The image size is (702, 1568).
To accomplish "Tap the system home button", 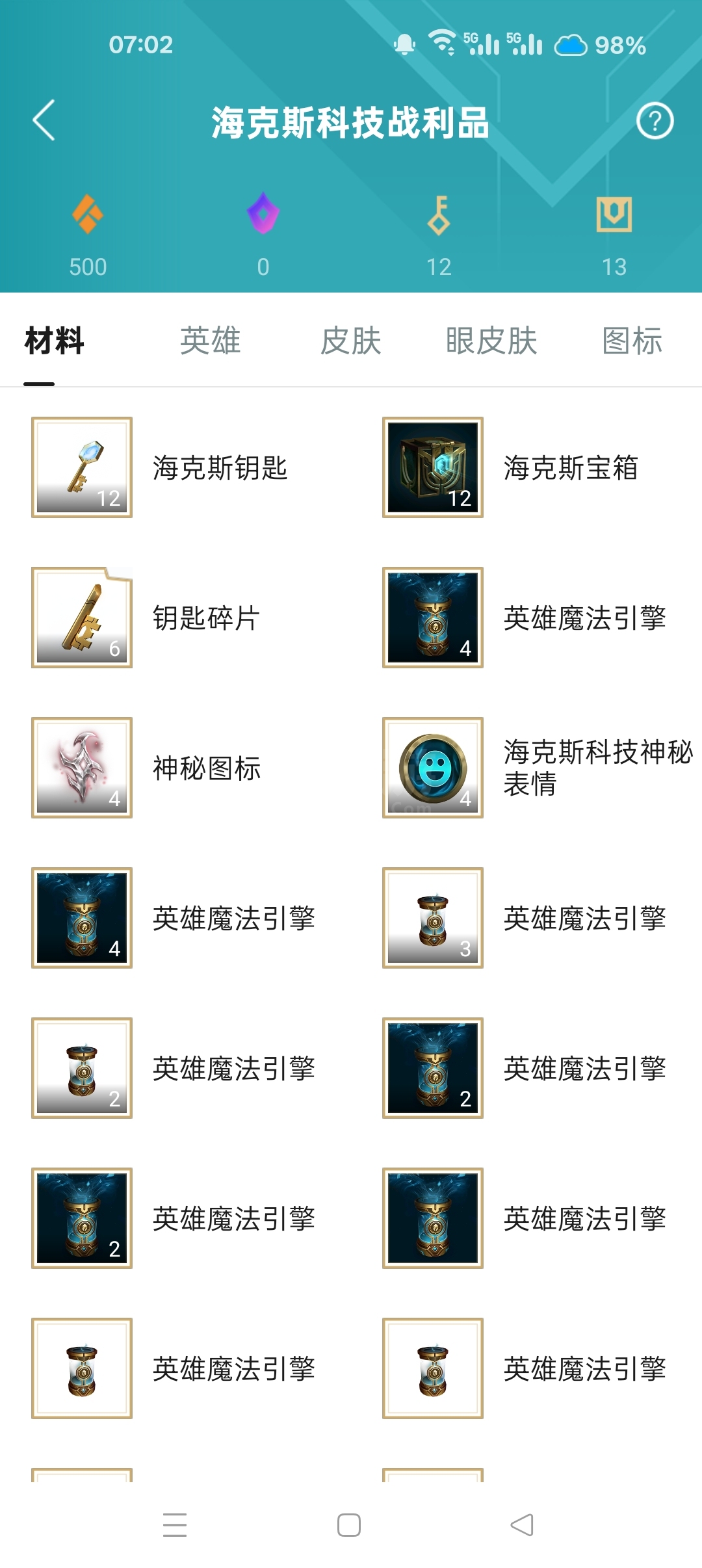I will tap(349, 1525).
